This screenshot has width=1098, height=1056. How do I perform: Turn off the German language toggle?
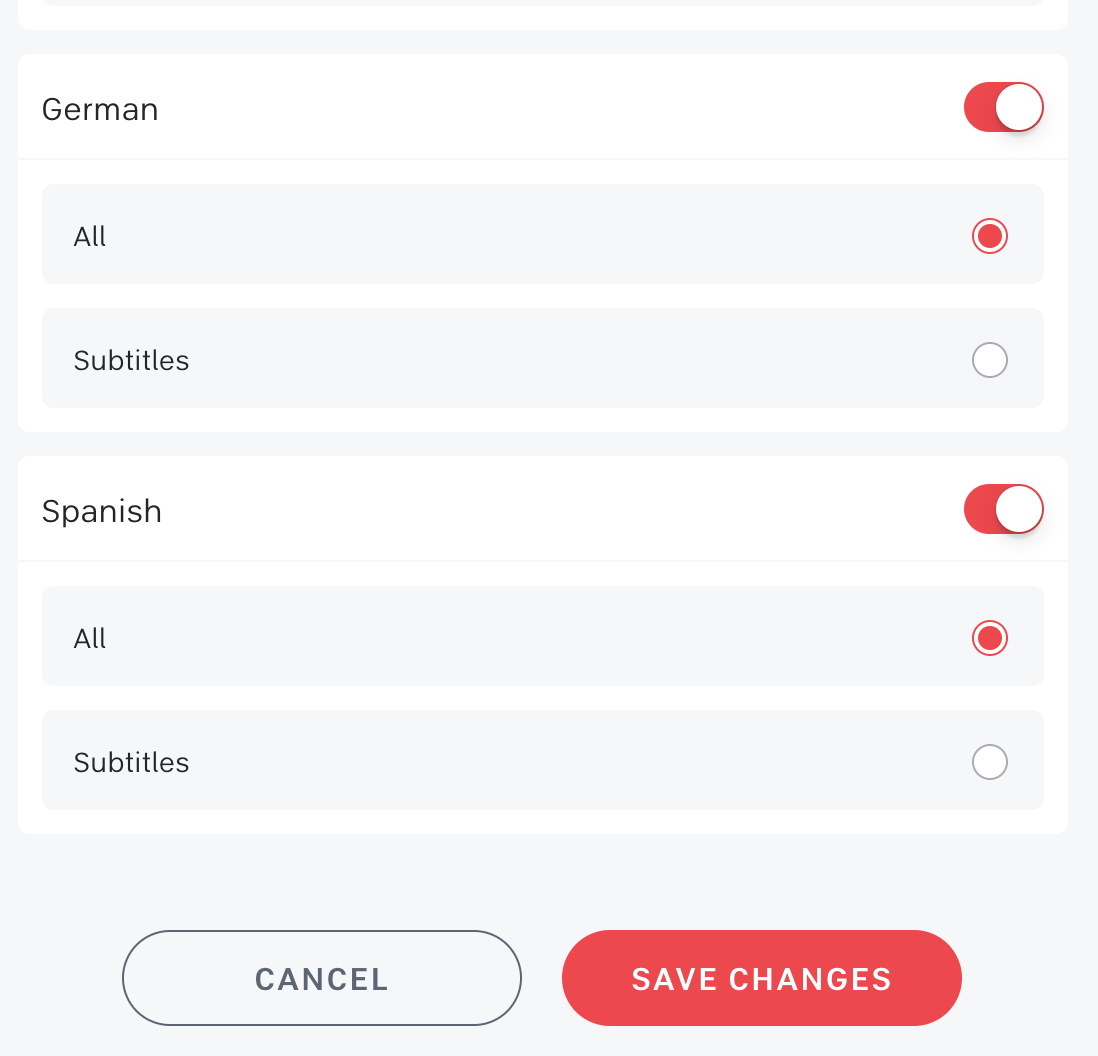point(1003,108)
